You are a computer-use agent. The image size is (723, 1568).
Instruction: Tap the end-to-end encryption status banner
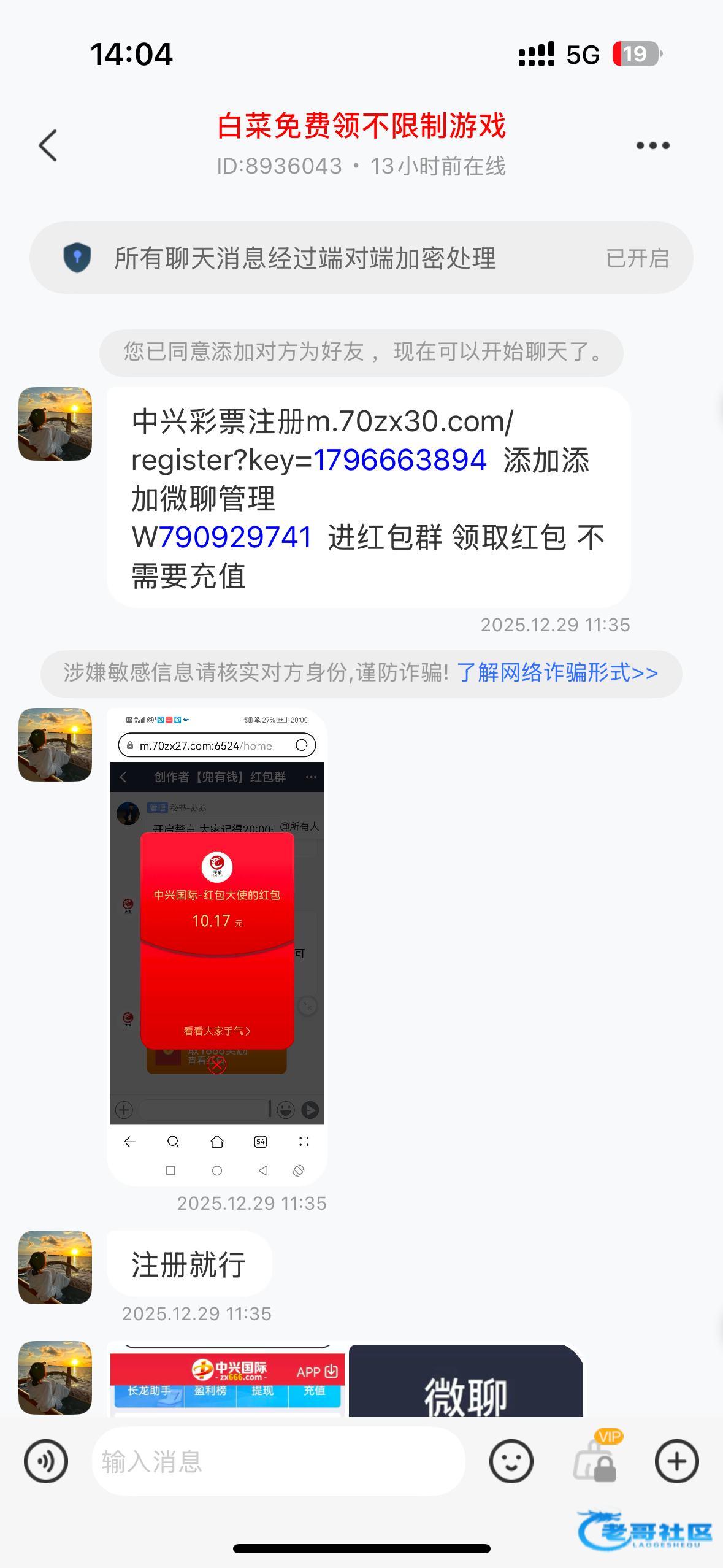(361, 258)
